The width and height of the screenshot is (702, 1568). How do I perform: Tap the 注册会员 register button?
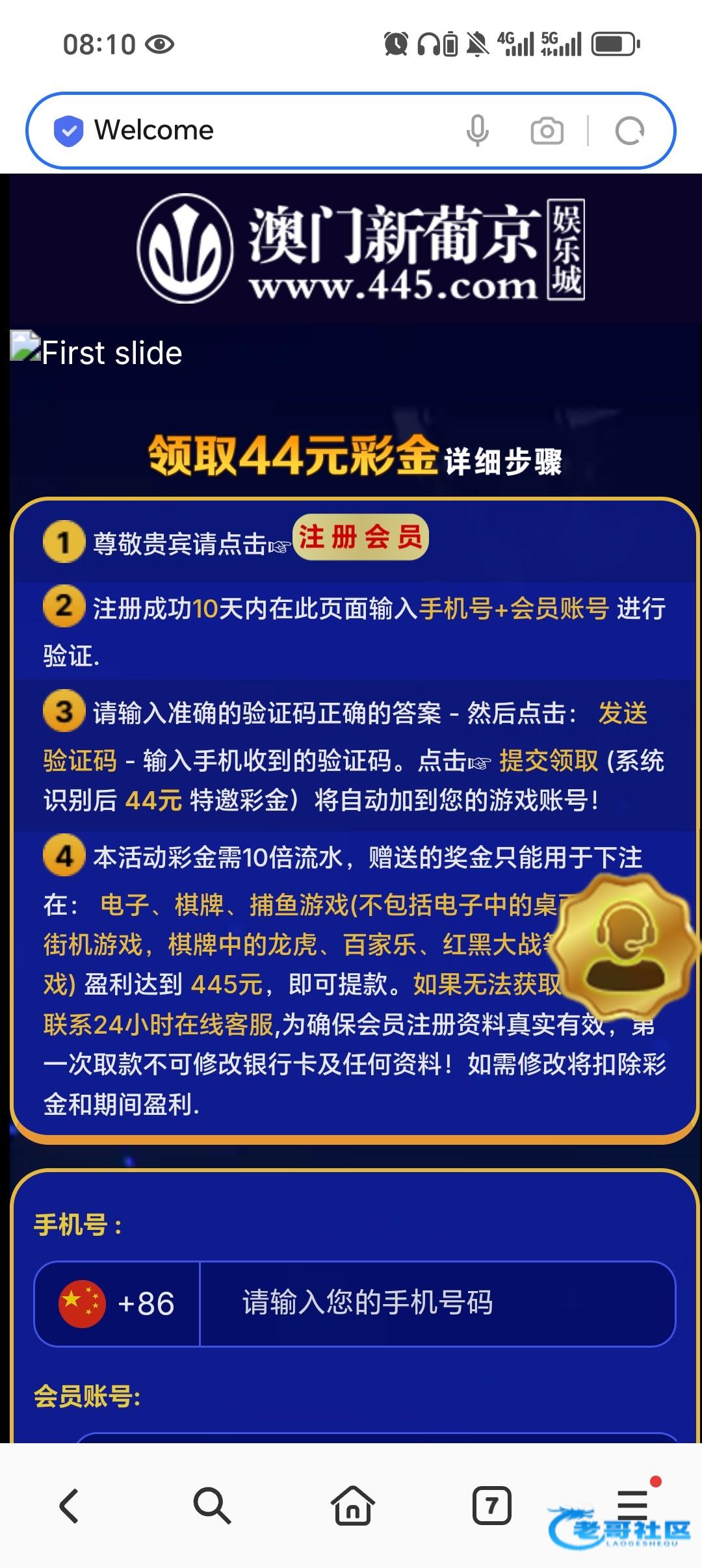(x=361, y=538)
